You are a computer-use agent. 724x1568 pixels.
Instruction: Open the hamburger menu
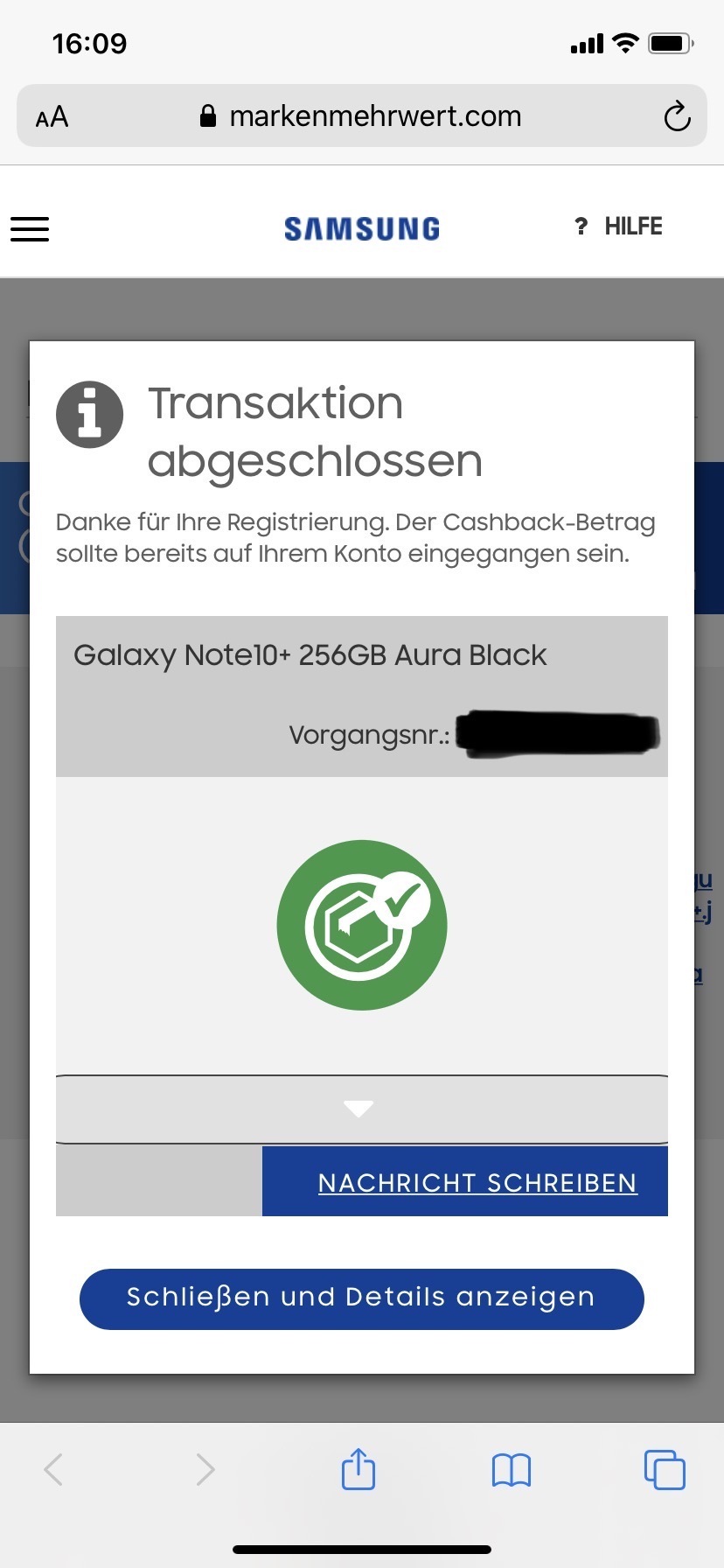(x=30, y=228)
